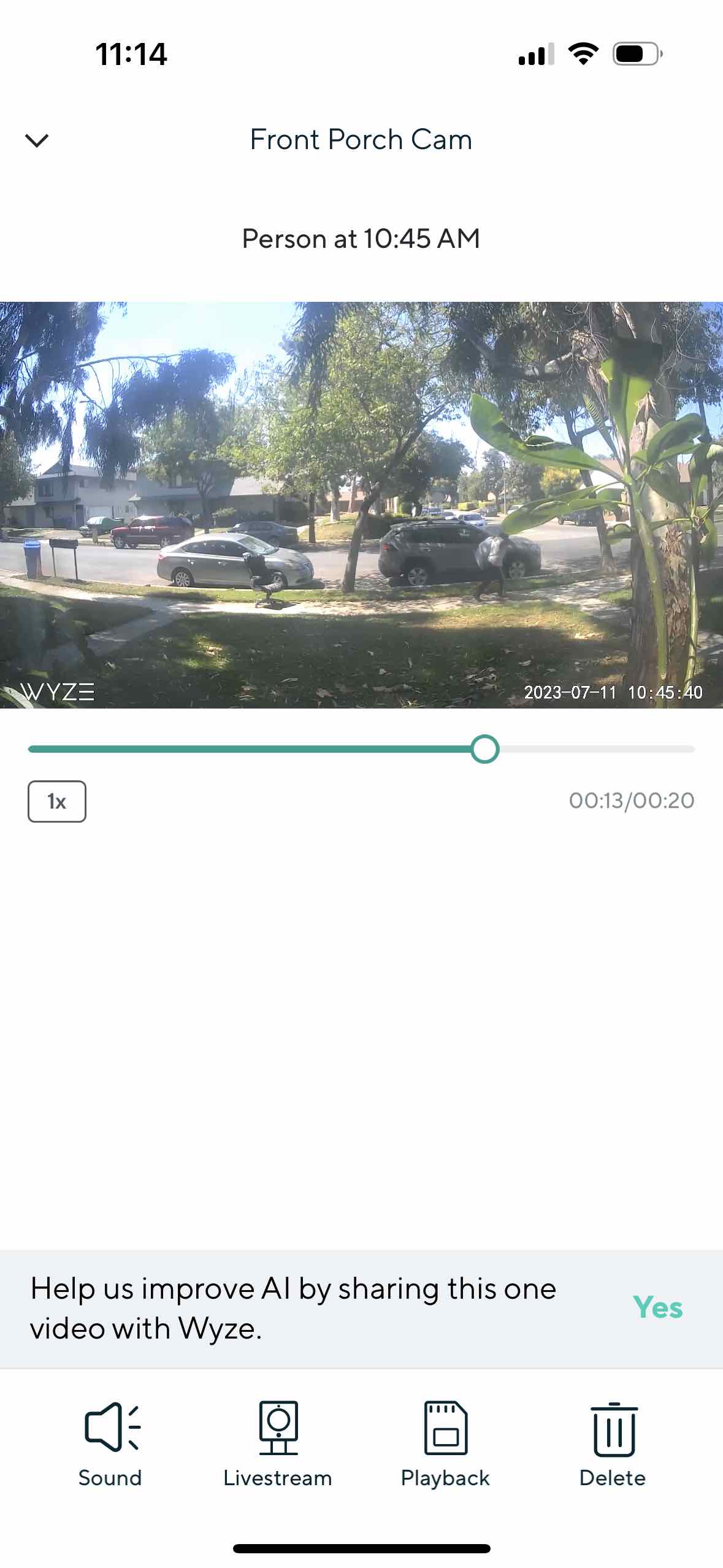Collapse the event view with the down chevron

(x=37, y=140)
